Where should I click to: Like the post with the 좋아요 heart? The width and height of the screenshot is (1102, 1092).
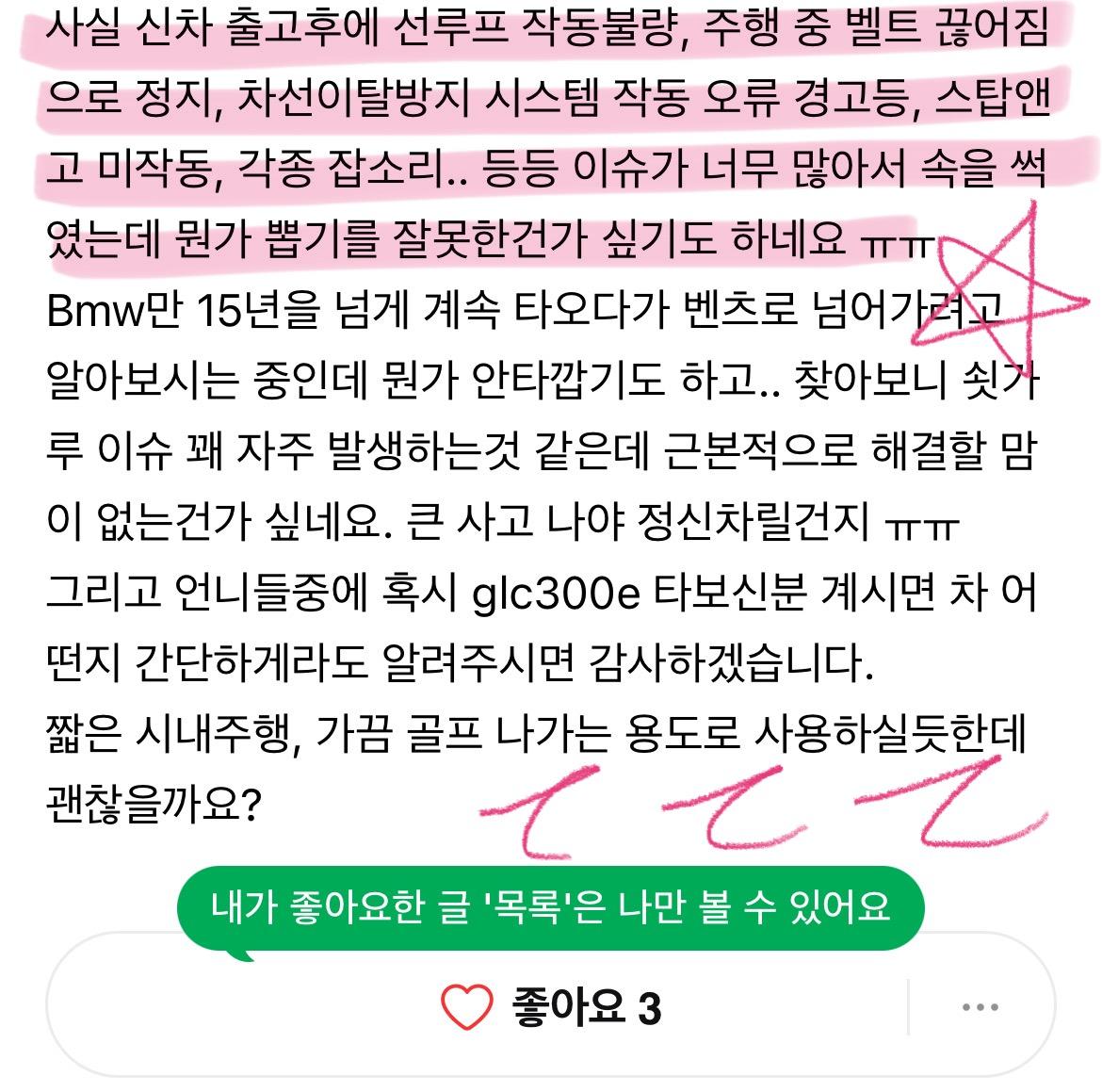(x=468, y=1008)
